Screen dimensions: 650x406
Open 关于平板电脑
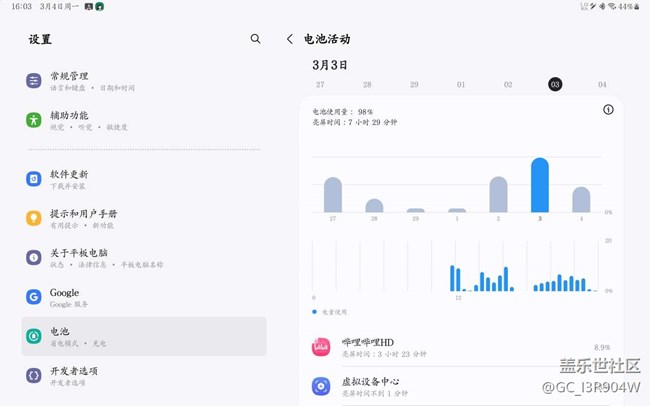143,257
